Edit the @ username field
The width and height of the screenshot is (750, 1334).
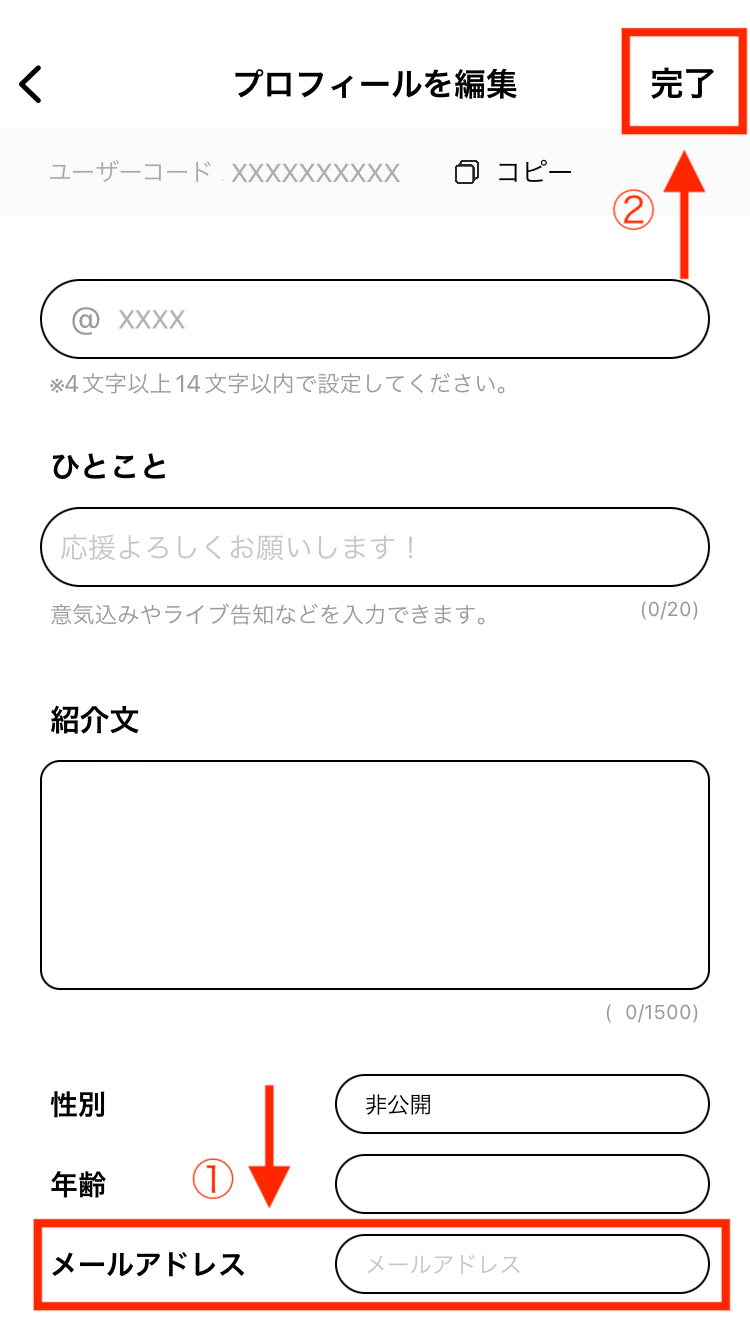(375, 319)
